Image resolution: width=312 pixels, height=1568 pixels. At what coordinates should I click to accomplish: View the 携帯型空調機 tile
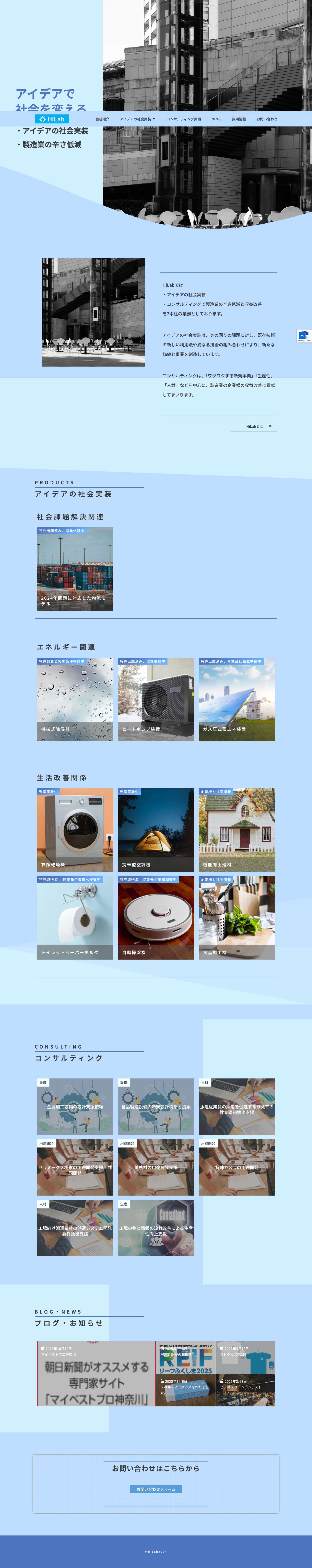coord(156,830)
